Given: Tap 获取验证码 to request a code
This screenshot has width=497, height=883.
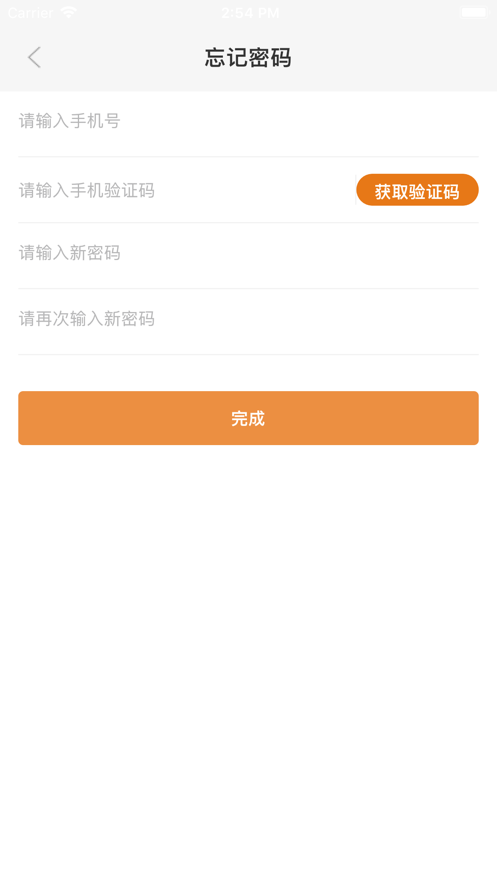Looking at the screenshot, I should click(417, 190).
